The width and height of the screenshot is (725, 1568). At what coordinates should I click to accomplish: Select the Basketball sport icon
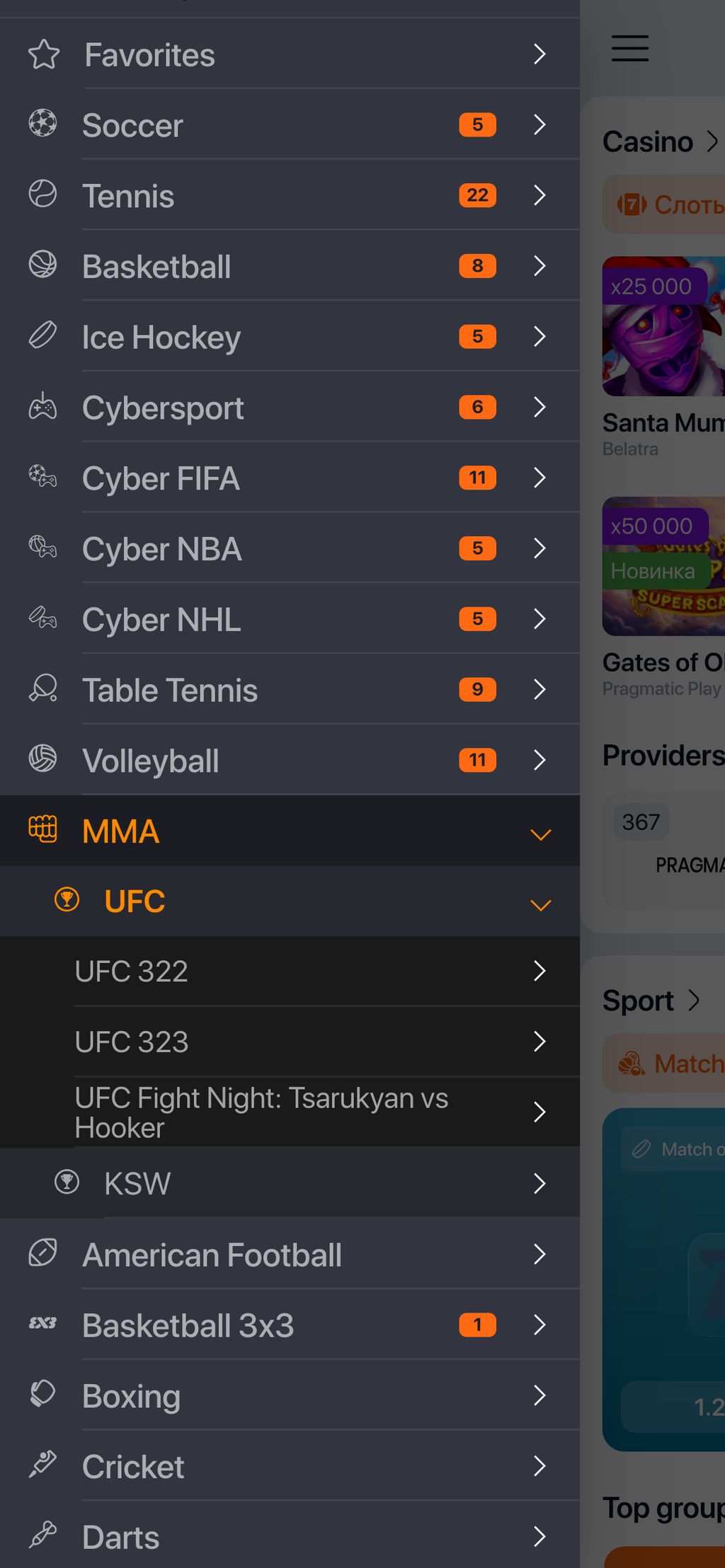(42, 266)
